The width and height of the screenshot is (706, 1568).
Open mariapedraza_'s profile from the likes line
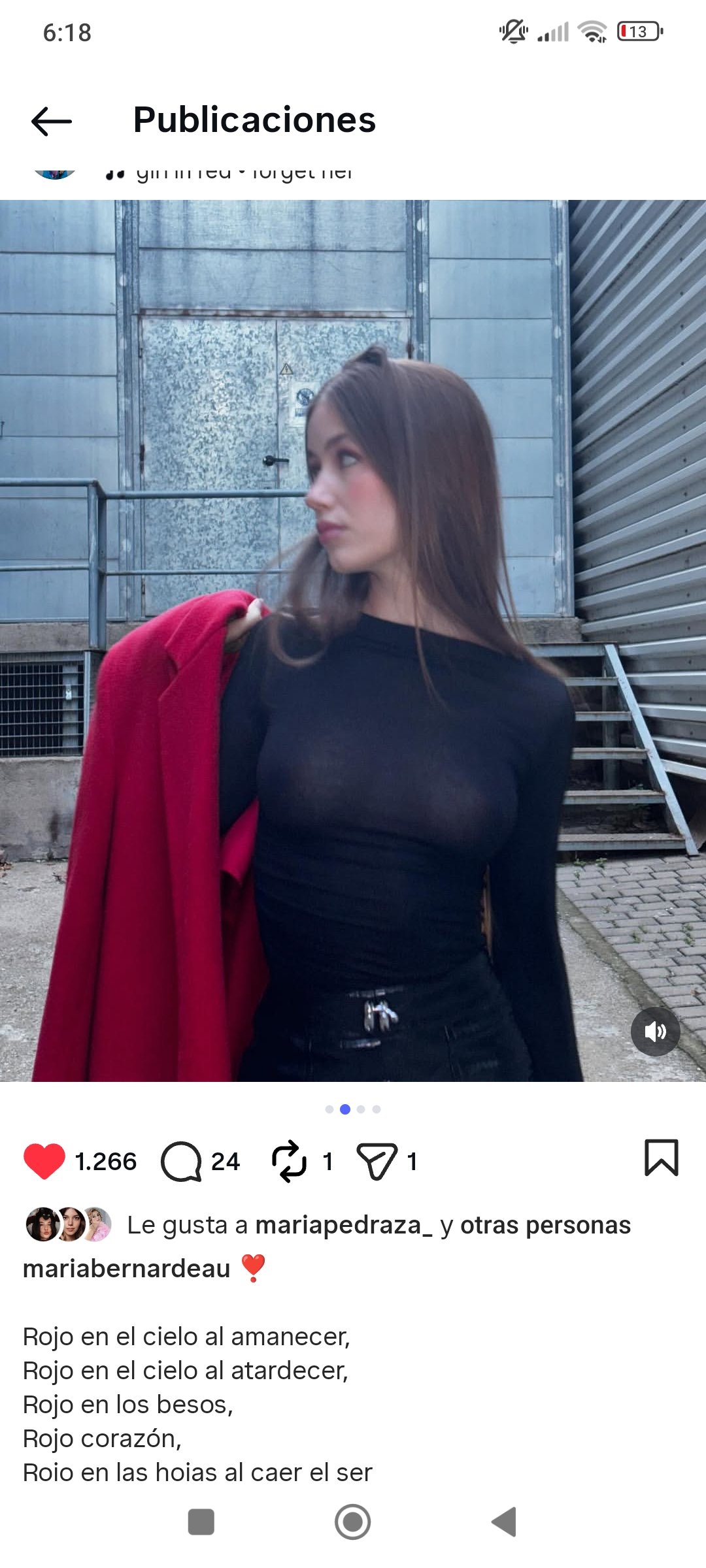coord(343,1225)
